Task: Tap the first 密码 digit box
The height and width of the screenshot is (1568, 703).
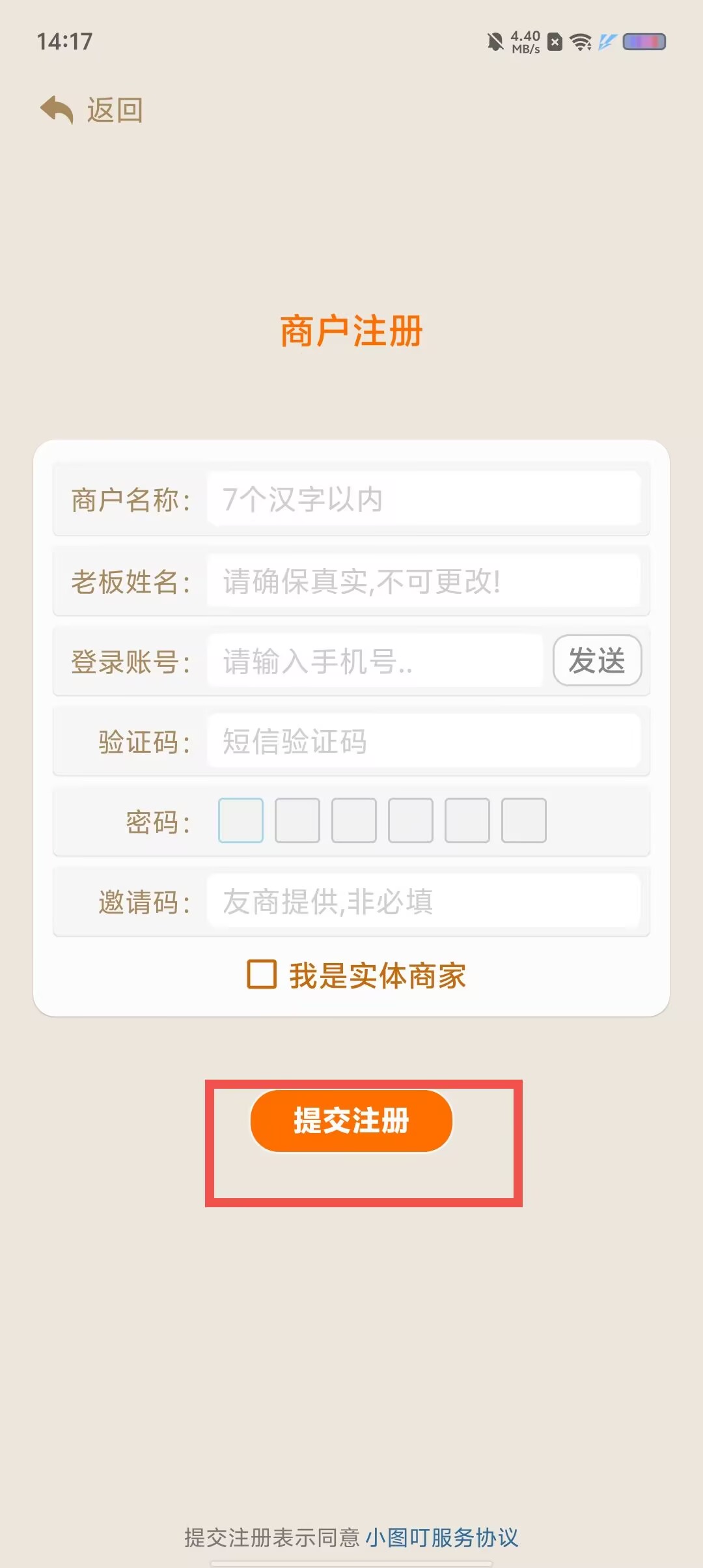Action: (241, 820)
